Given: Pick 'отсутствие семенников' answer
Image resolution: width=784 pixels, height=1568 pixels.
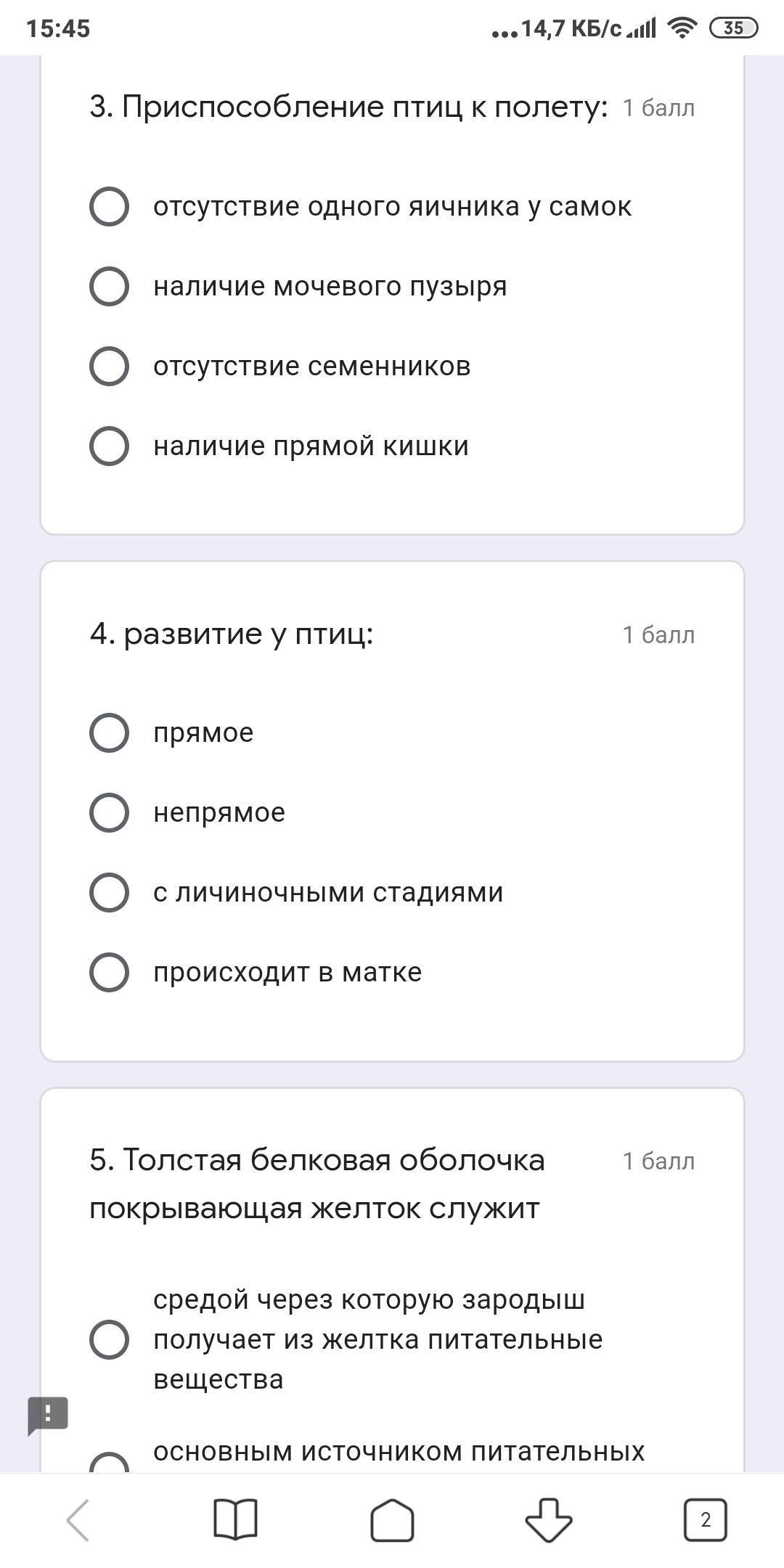Looking at the screenshot, I should point(109,366).
